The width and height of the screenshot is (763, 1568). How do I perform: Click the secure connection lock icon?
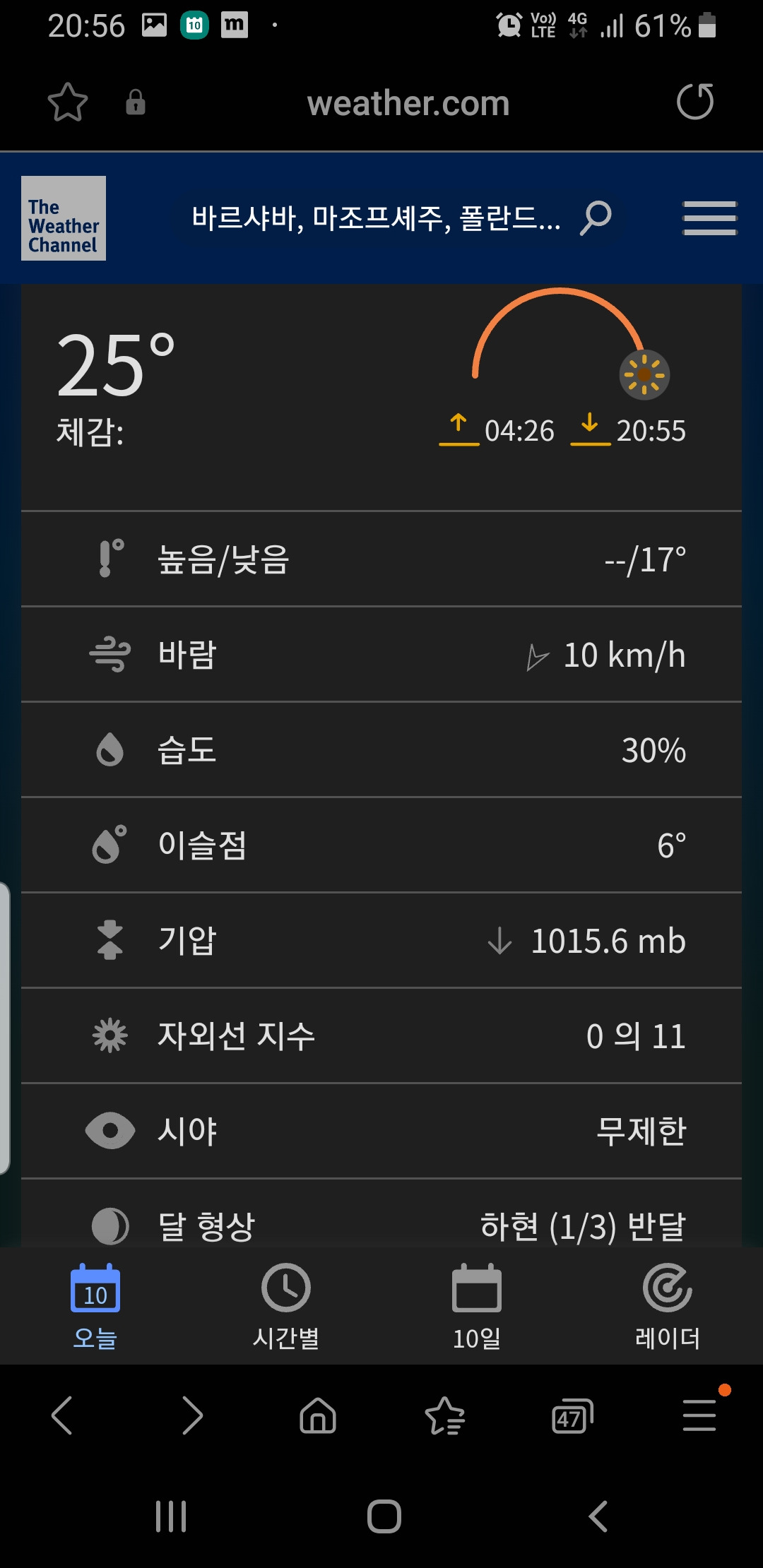(136, 103)
